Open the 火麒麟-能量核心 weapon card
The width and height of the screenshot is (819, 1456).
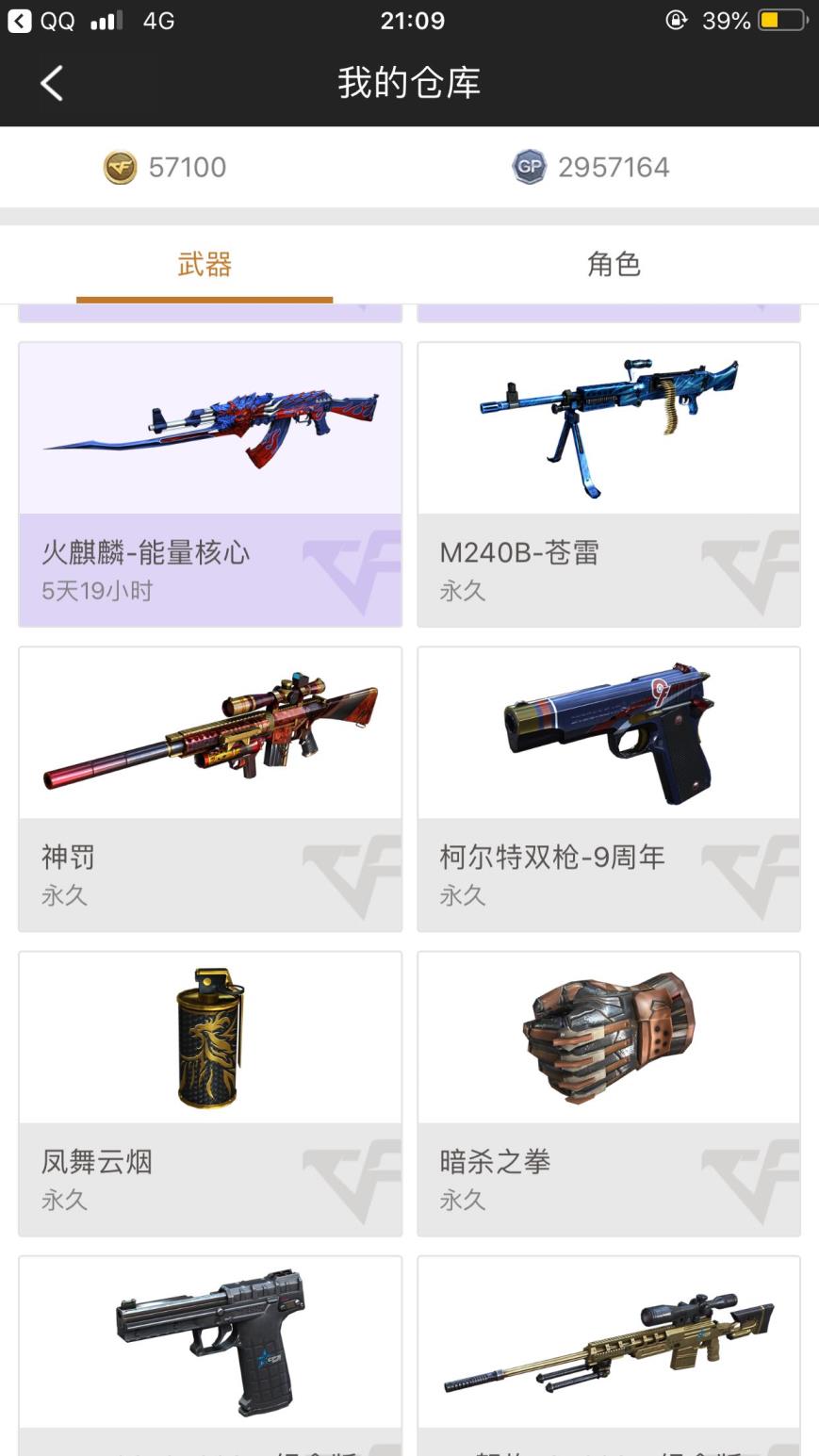(210, 484)
